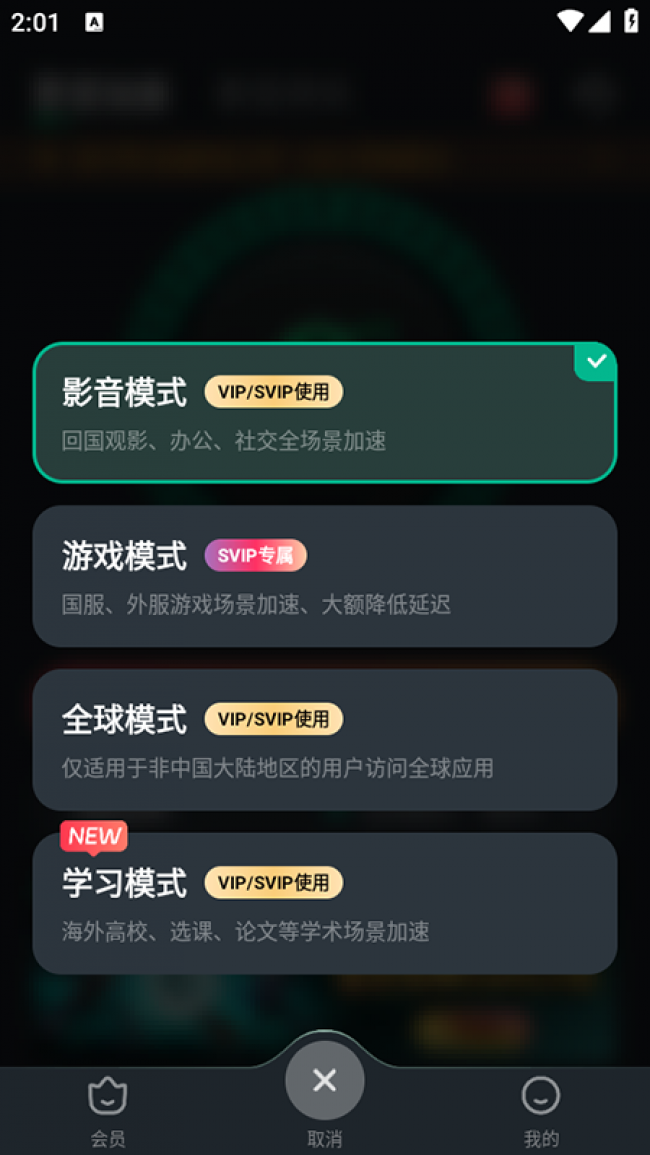Image resolution: width=650 pixels, height=1155 pixels.
Task: Select the 影音模式 option
Action: (x=324, y=412)
